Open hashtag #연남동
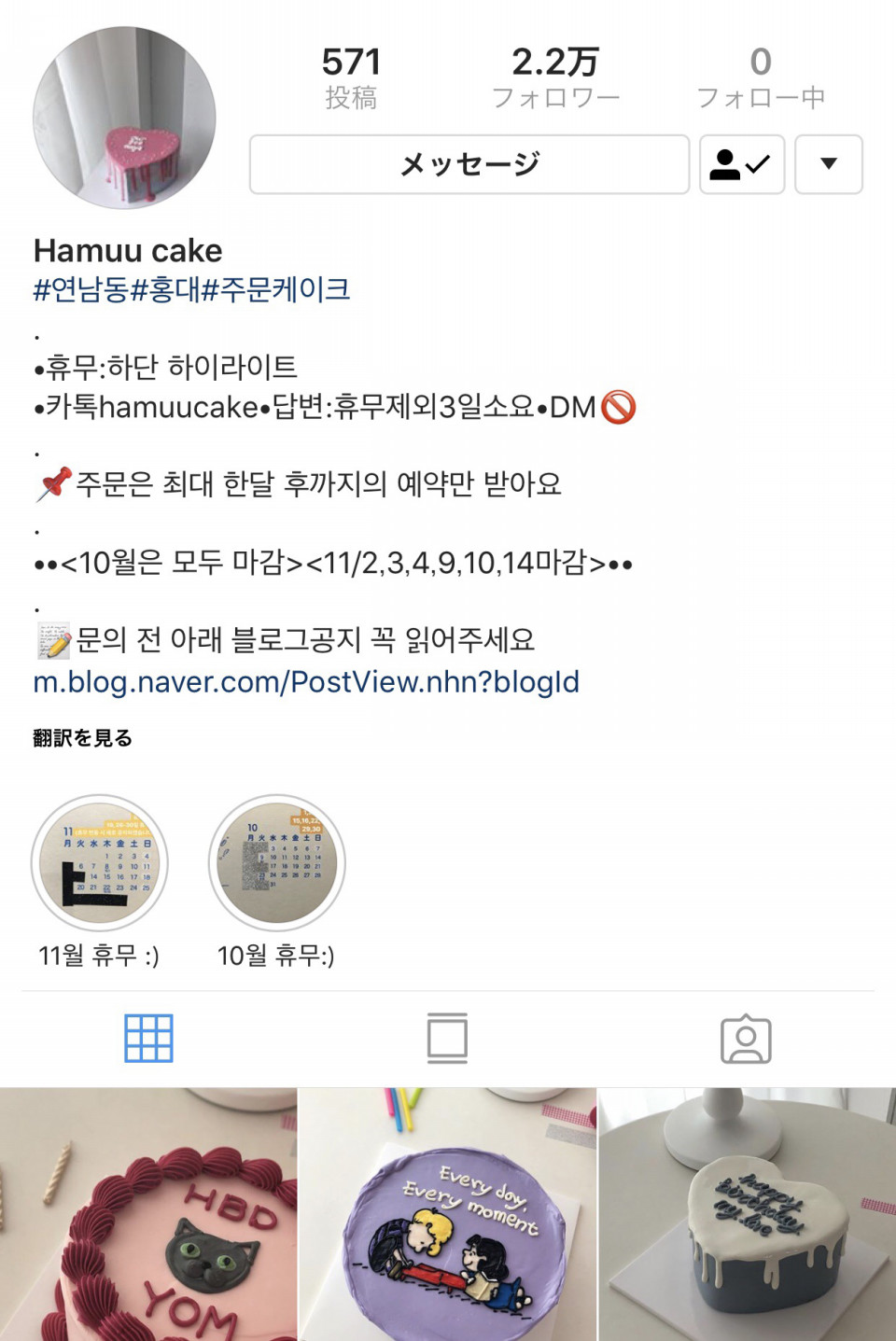Viewport: 896px width, 1341px height. coord(80,289)
